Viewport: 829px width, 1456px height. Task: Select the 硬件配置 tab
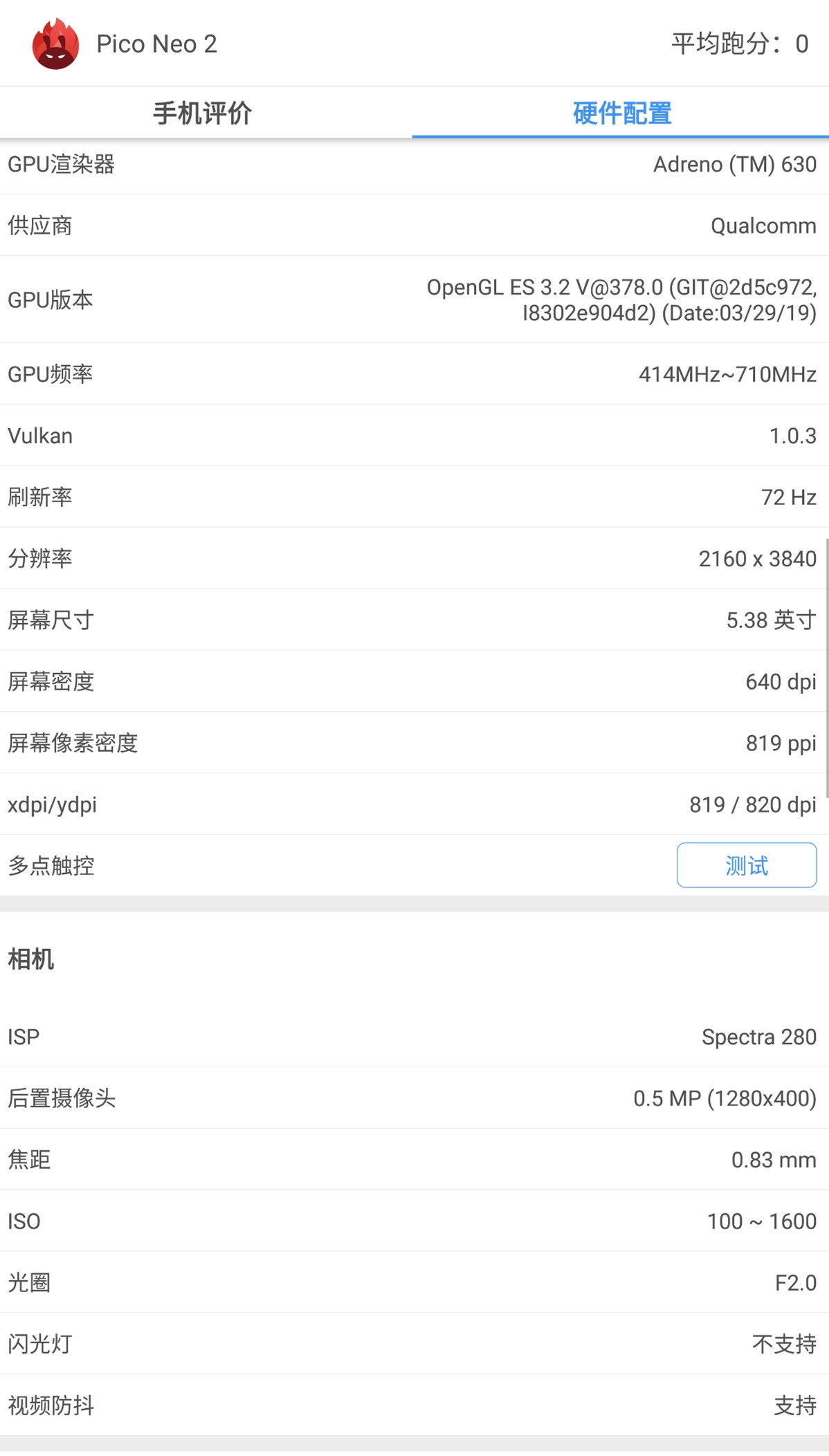tap(621, 113)
